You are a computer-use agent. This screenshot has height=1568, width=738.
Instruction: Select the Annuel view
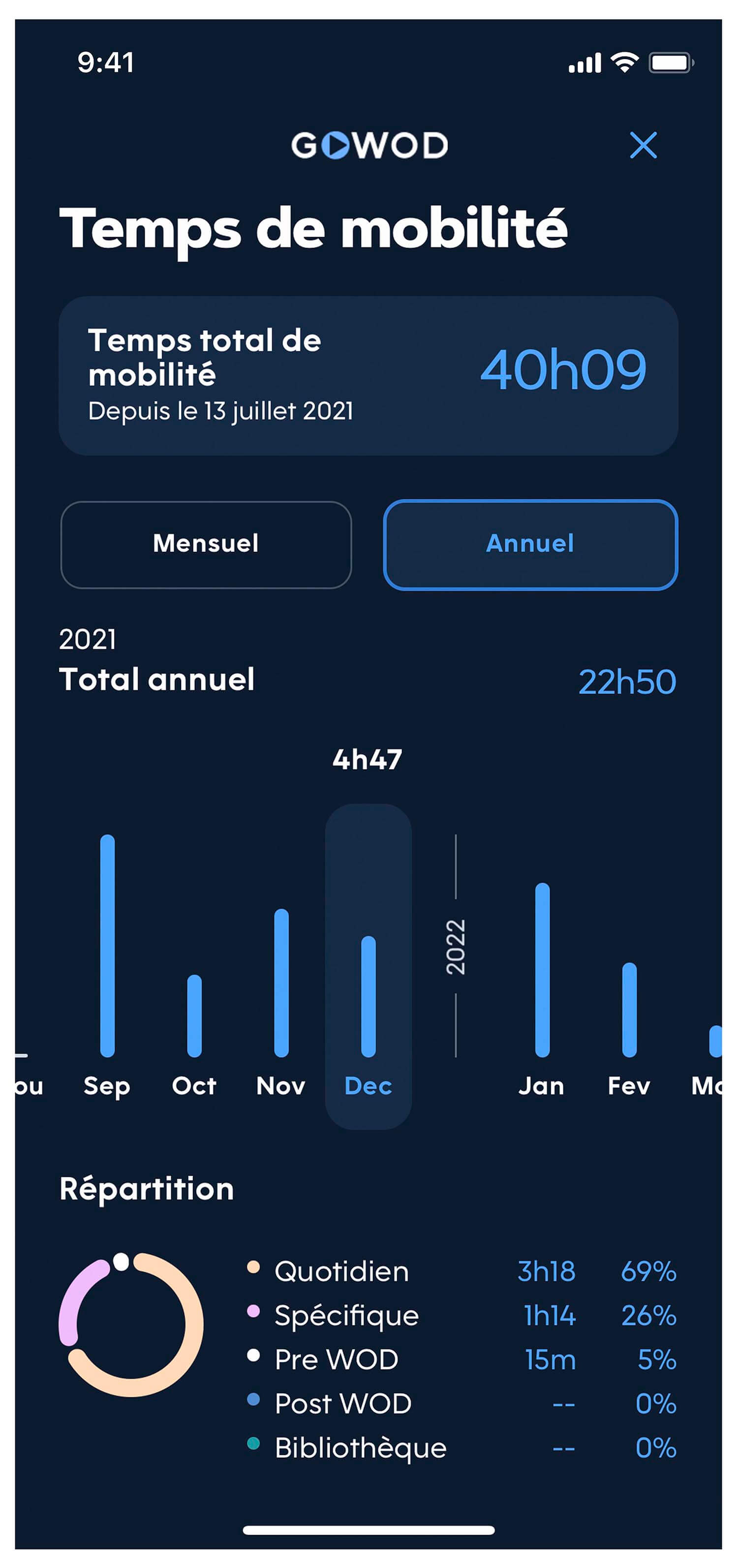530,544
